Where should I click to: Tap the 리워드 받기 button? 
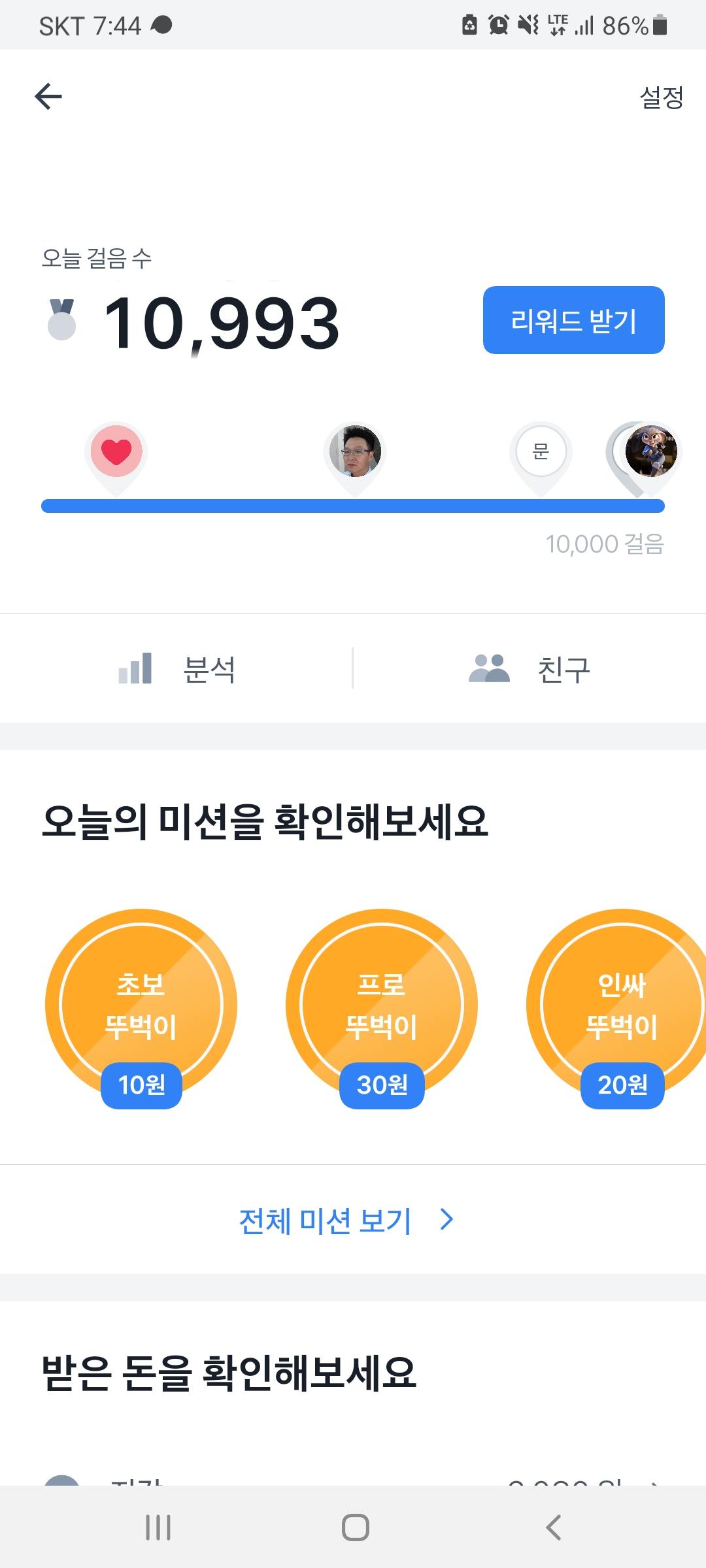tap(573, 320)
